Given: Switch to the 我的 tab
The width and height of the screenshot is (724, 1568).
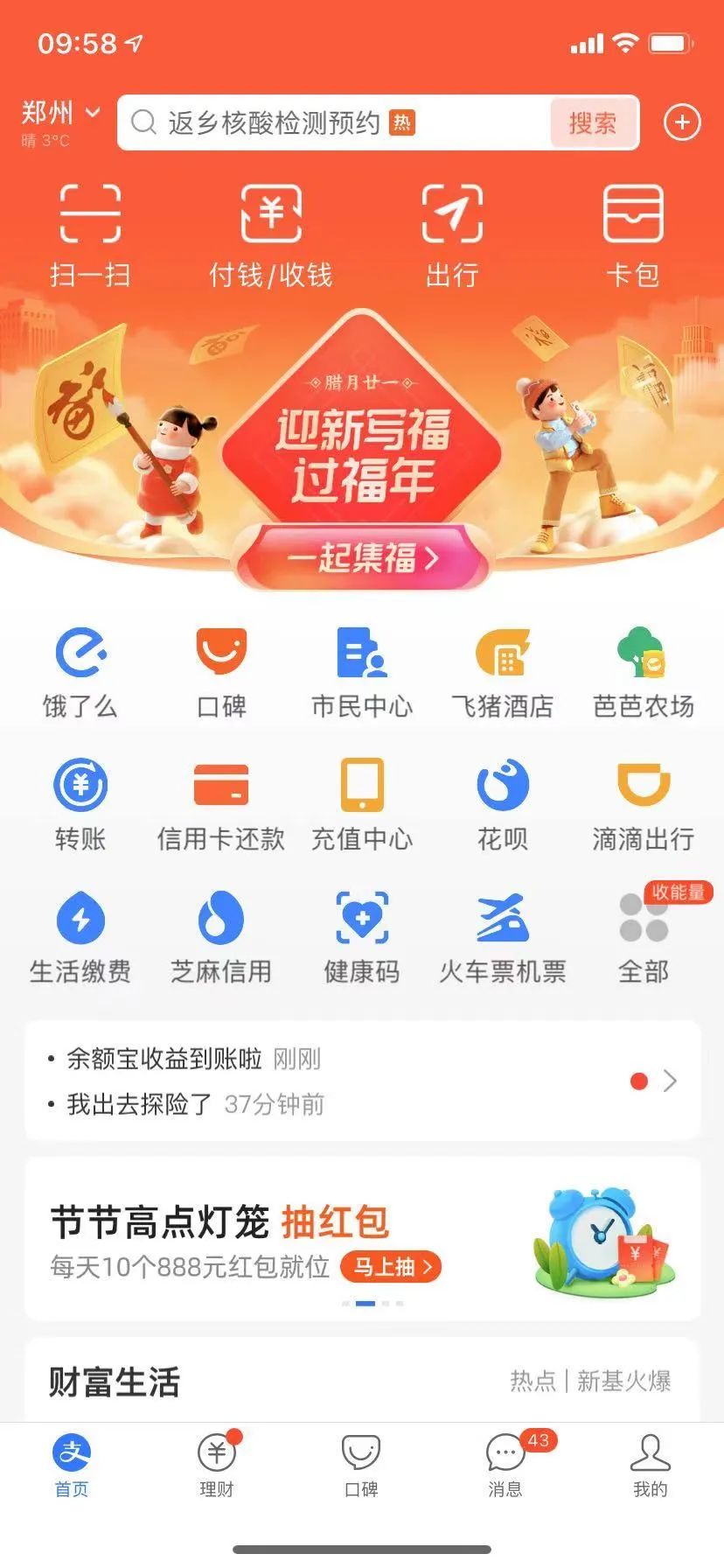Looking at the screenshot, I should 650,1464.
